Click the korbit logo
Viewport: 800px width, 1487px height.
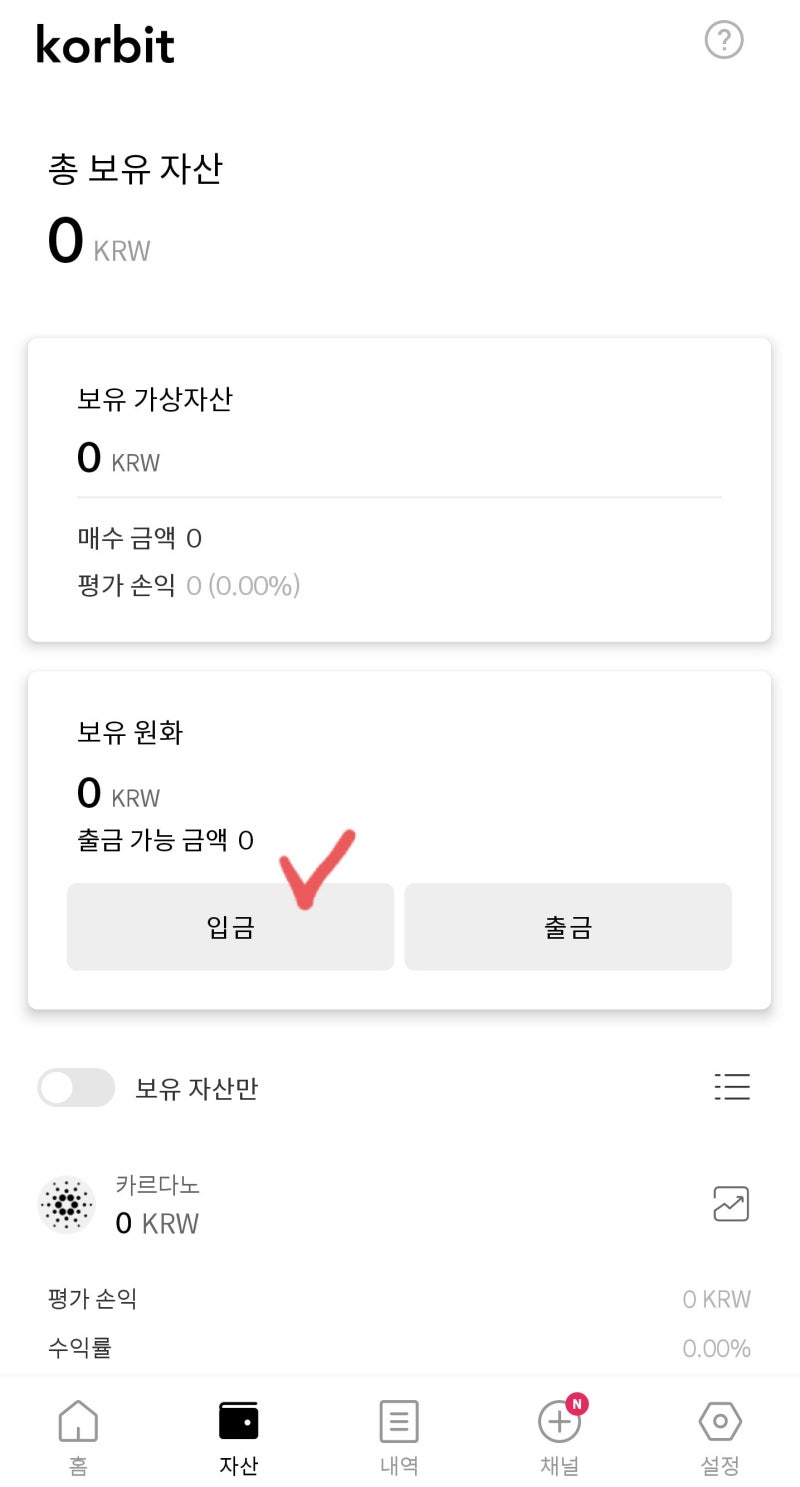coord(104,43)
